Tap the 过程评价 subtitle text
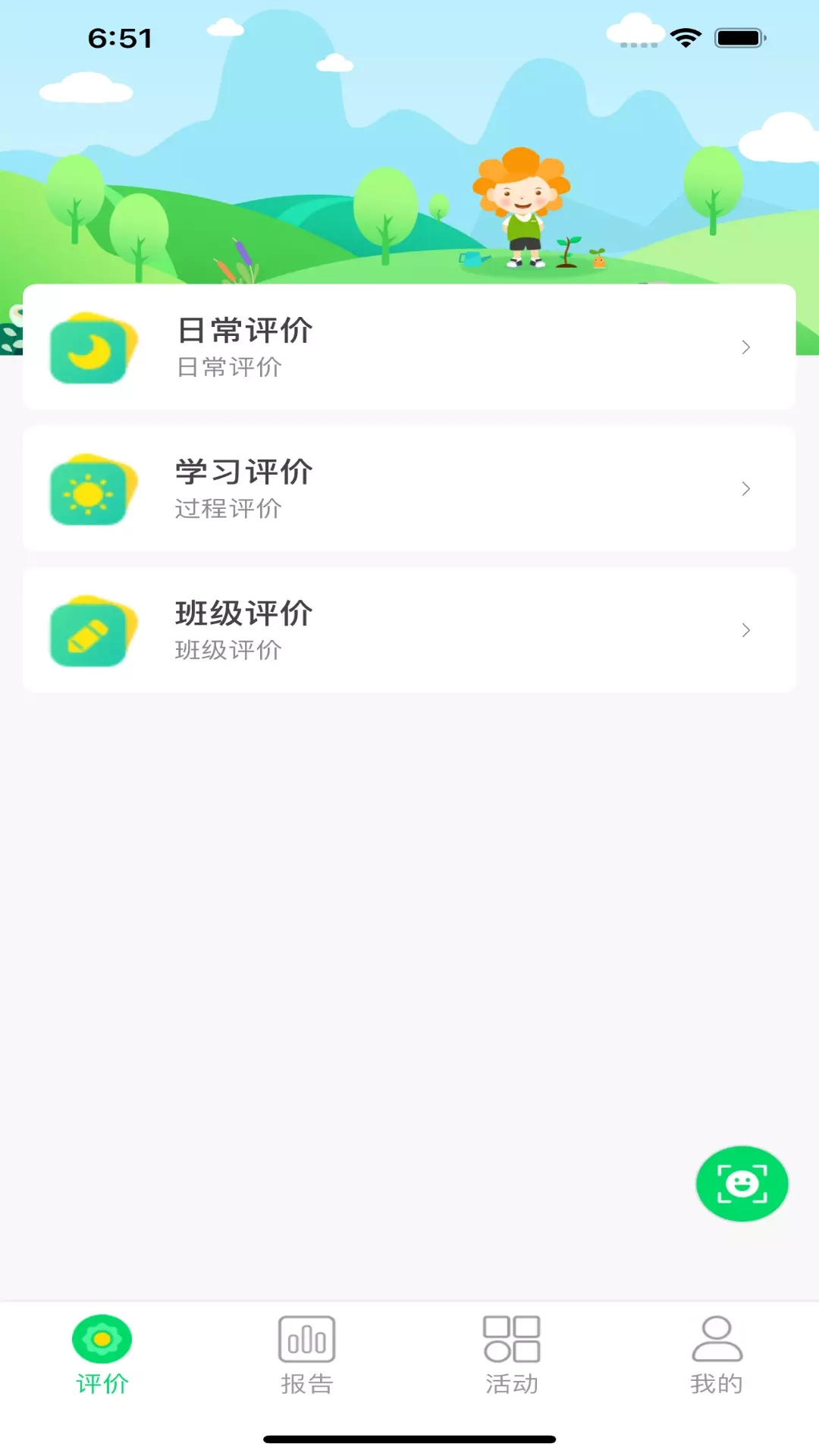 pyautogui.click(x=228, y=509)
